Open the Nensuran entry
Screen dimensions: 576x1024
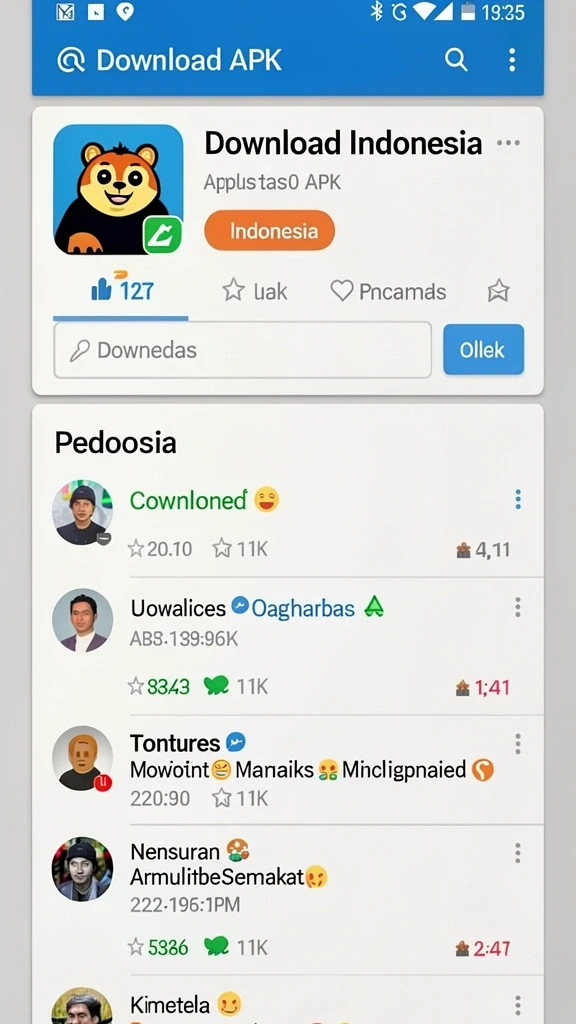coord(288,900)
